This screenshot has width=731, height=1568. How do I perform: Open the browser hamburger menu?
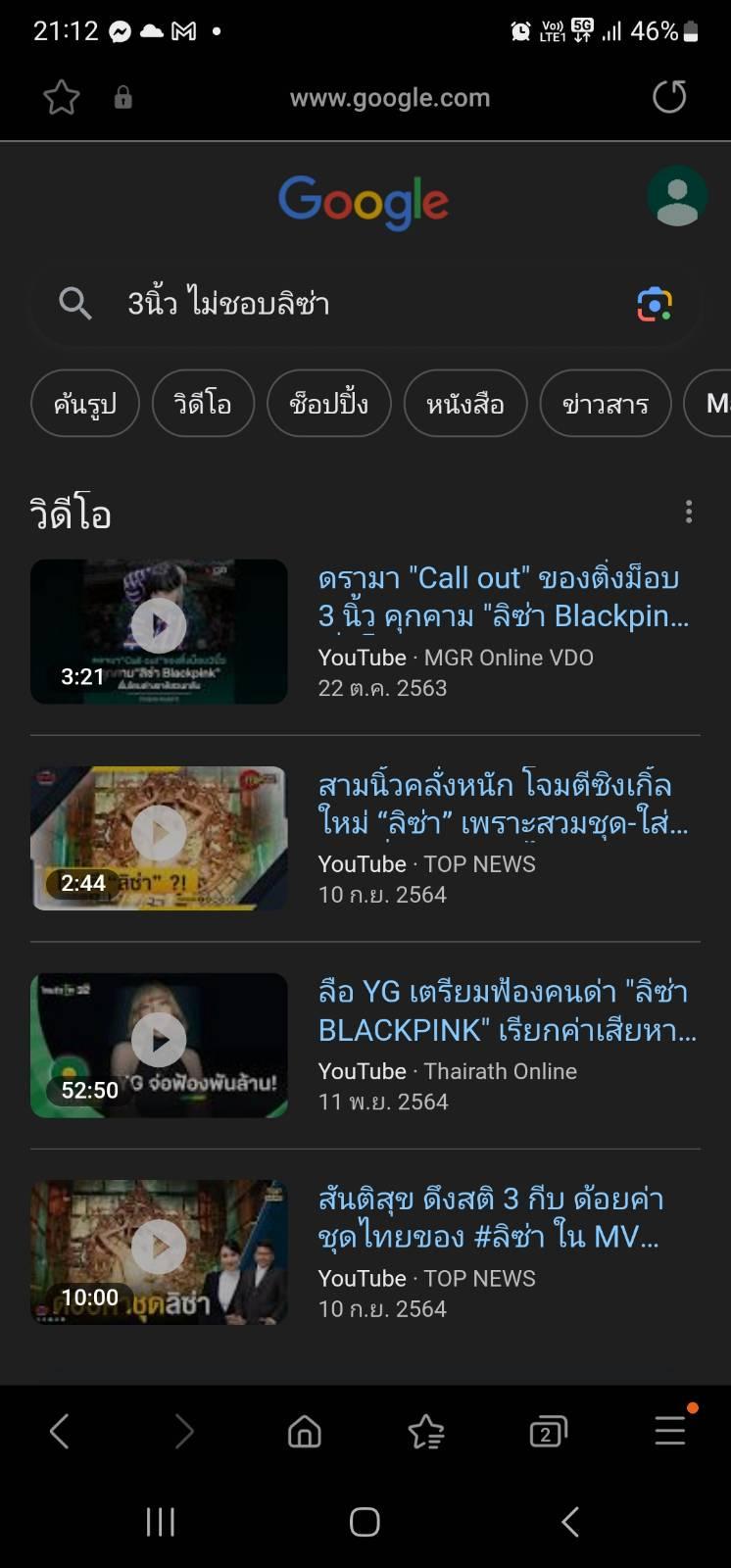click(670, 1432)
